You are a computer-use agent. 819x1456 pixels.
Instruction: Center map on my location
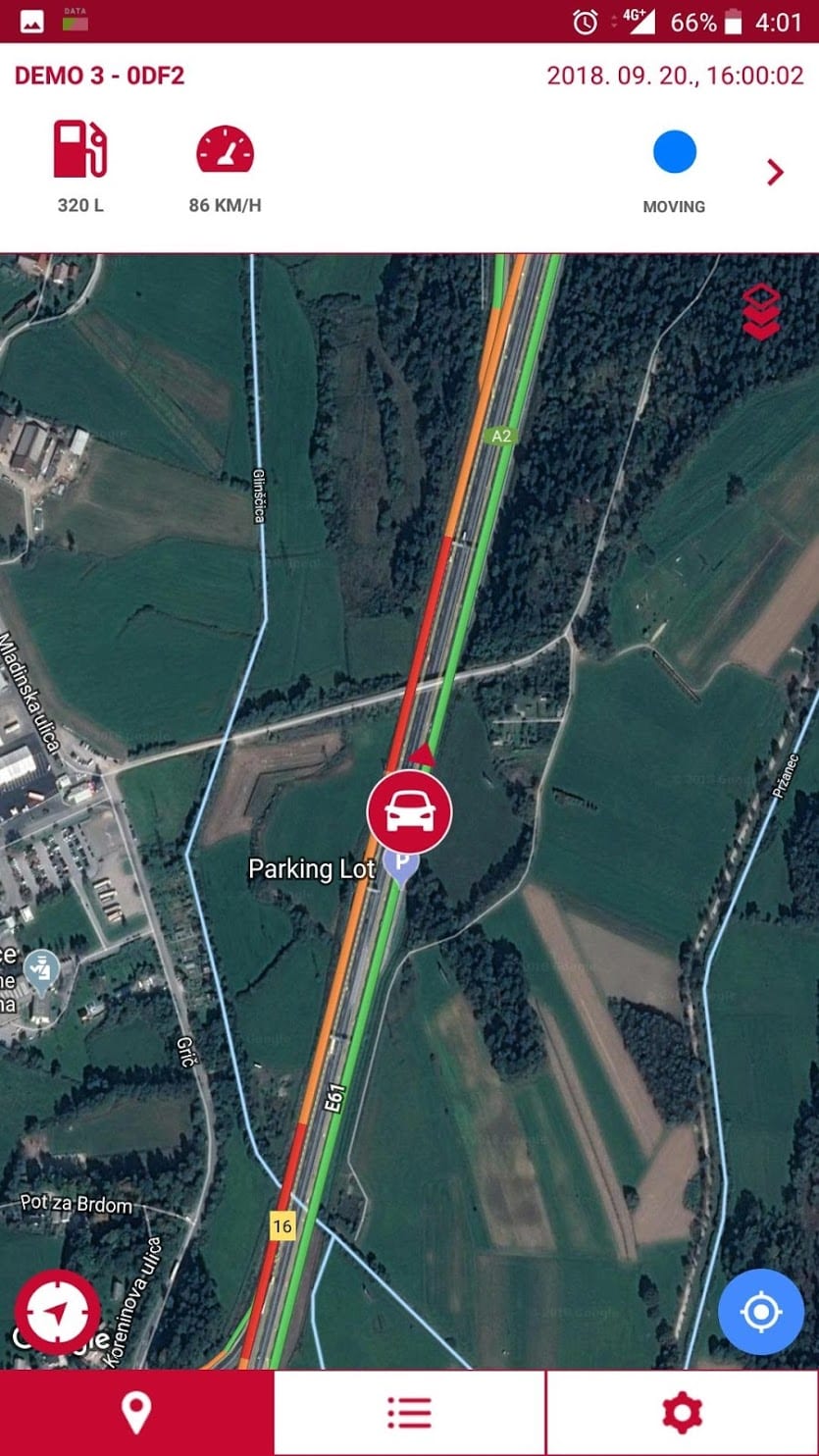point(761,1312)
